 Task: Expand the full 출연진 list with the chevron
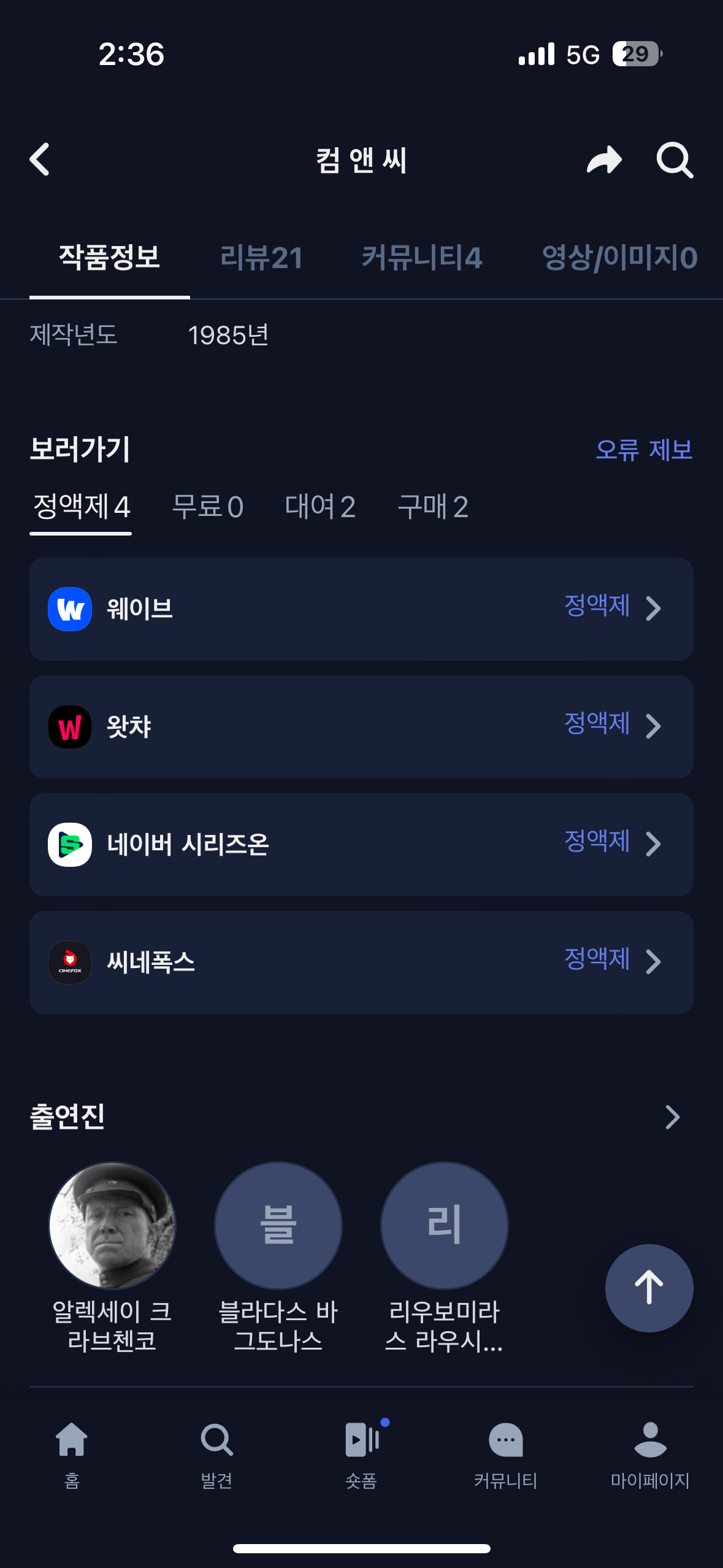click(x=673, y=1116)
